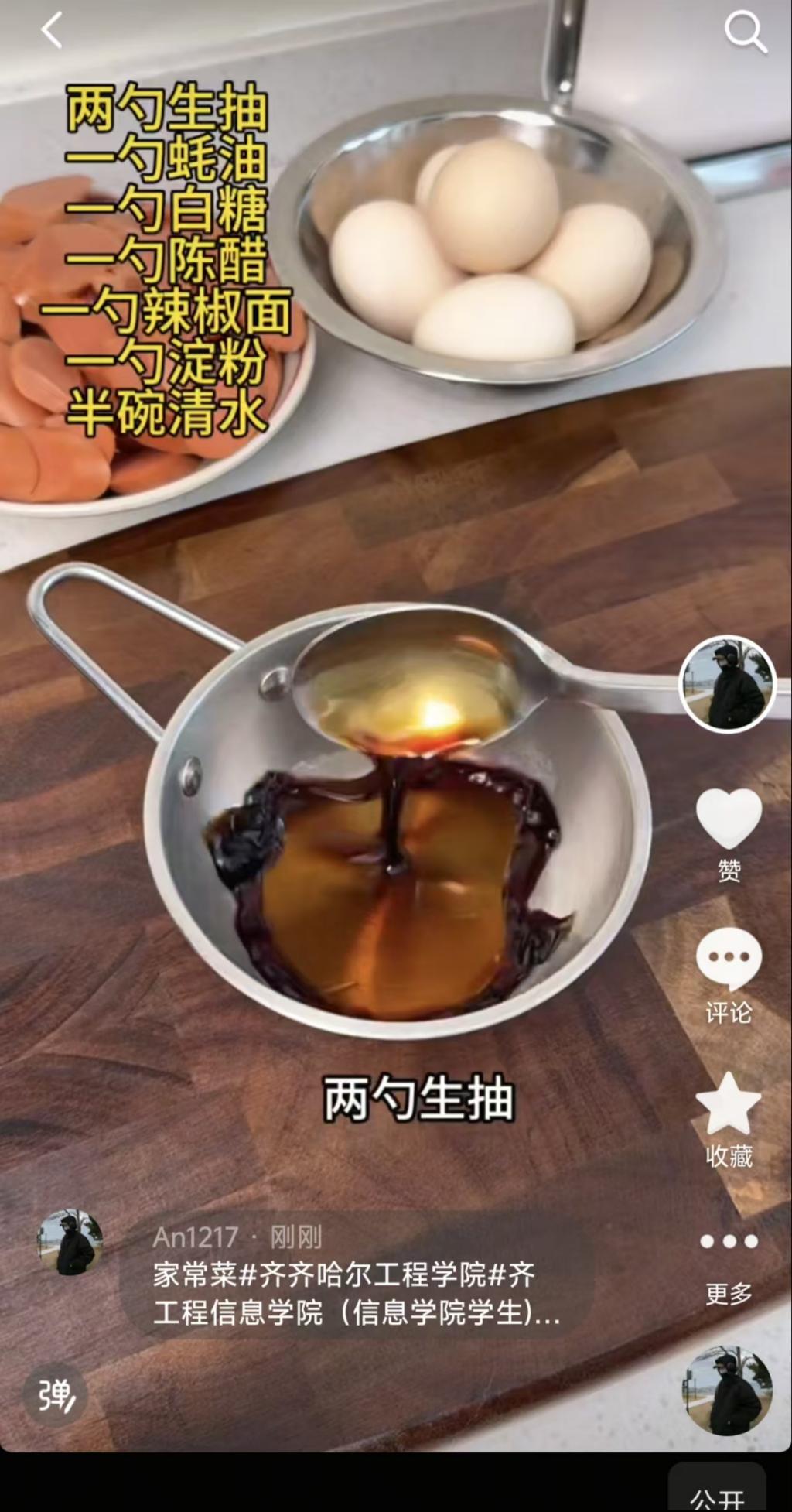Like this video with the heart icon
Viewport: 792px width, 1512px height.
(x=729, y=820)
